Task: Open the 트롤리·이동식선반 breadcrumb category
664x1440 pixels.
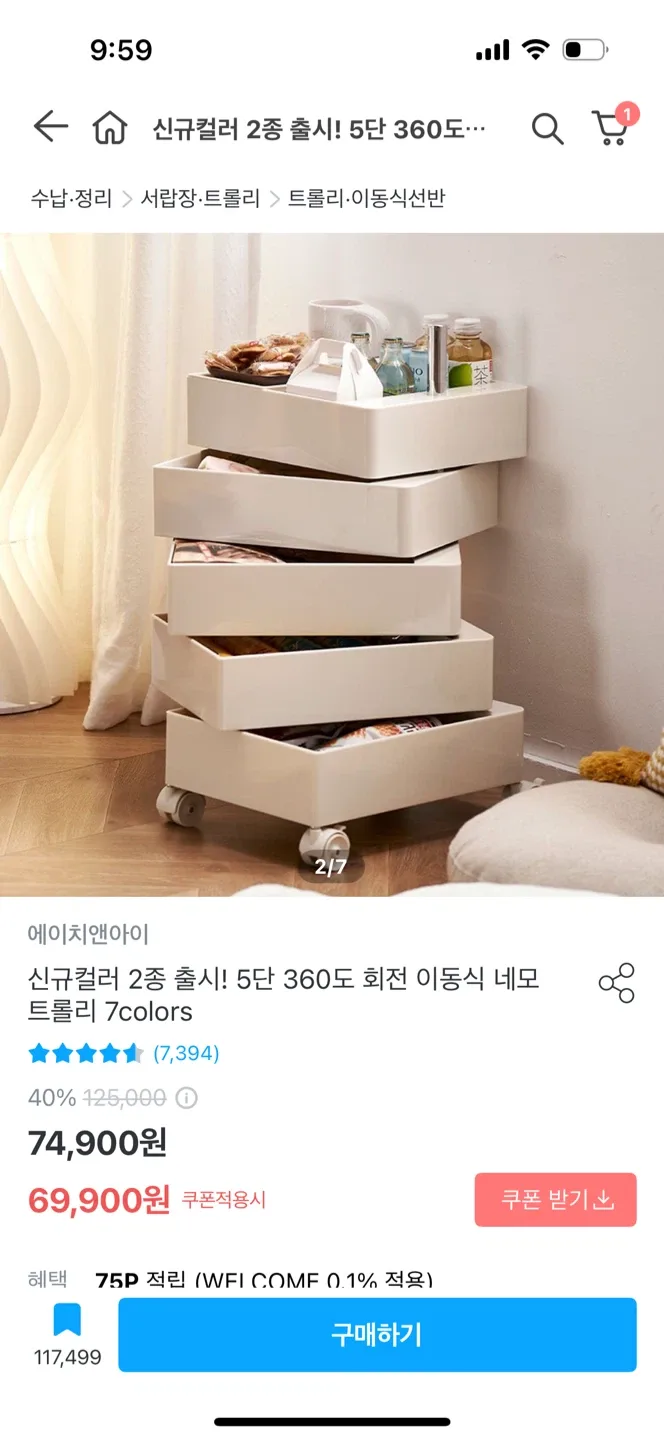Action: tap(366, 198)
